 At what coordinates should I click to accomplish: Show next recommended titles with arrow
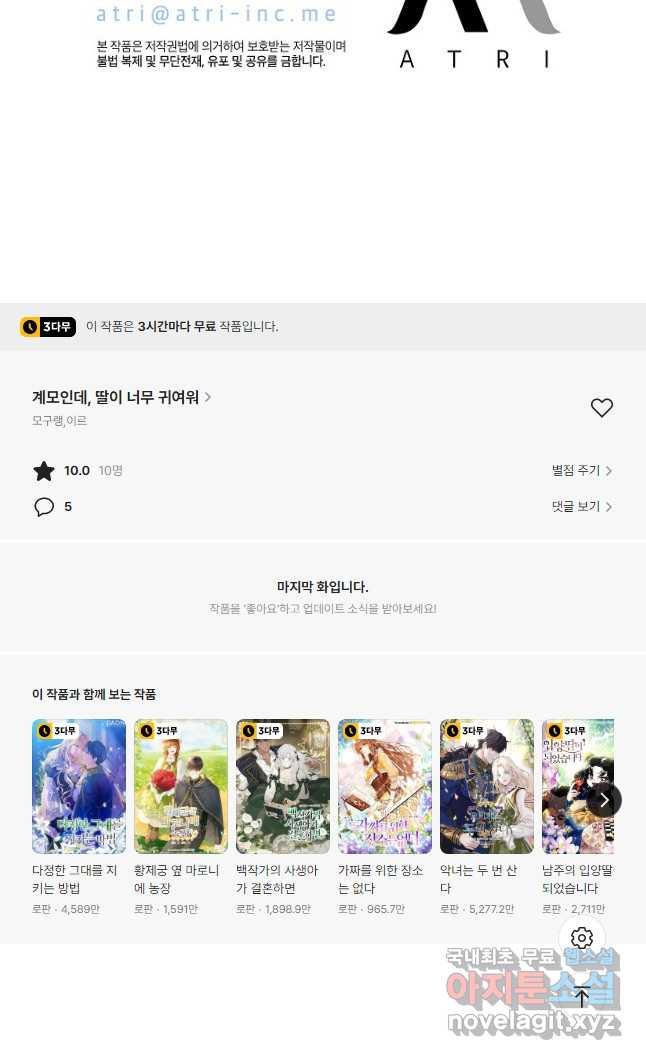[603, 800]
